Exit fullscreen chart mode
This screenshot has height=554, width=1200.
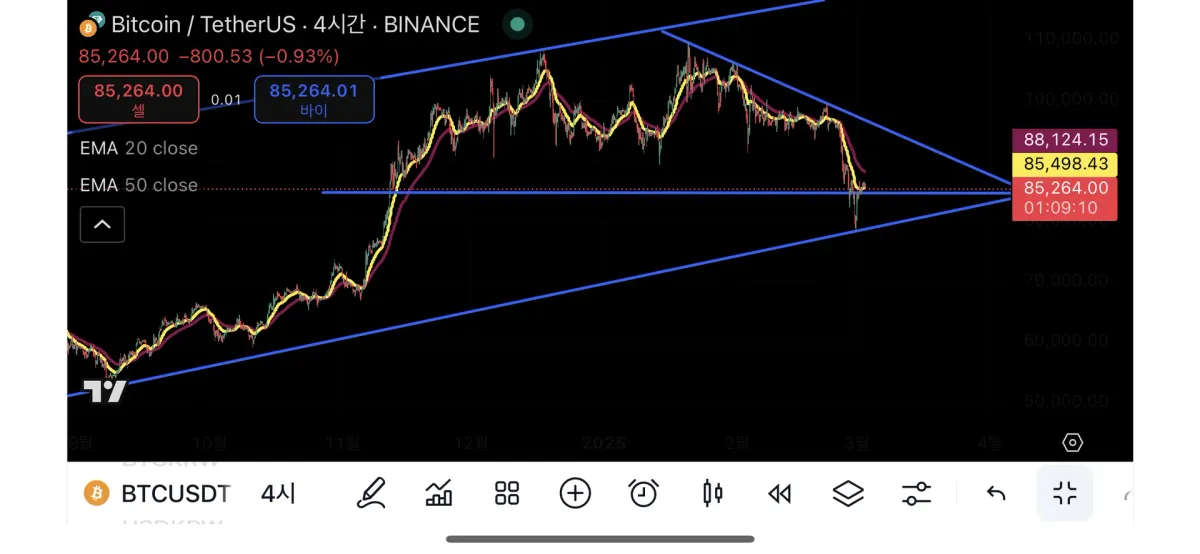click(1064, 493)
